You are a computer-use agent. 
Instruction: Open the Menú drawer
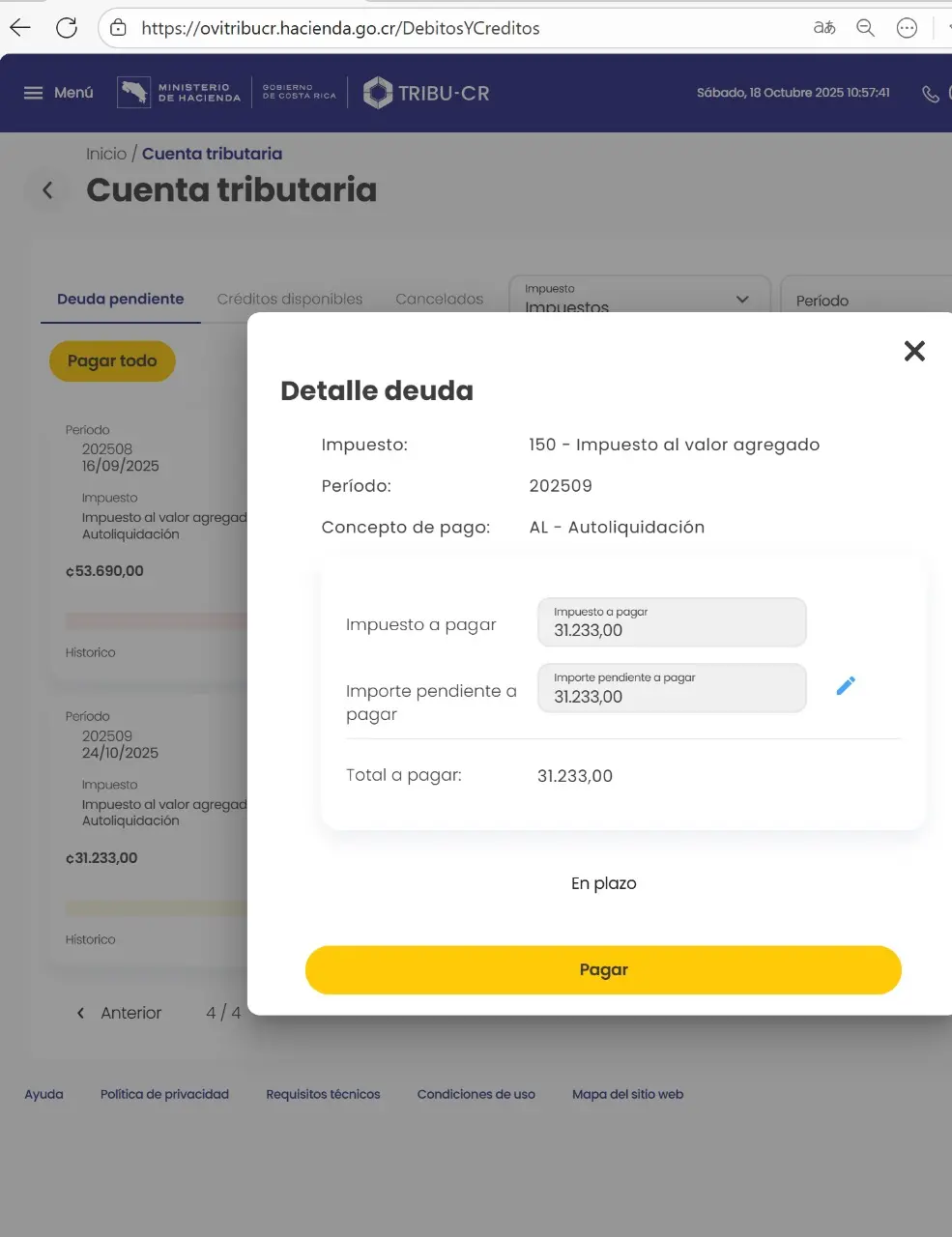tap(58, 93)
